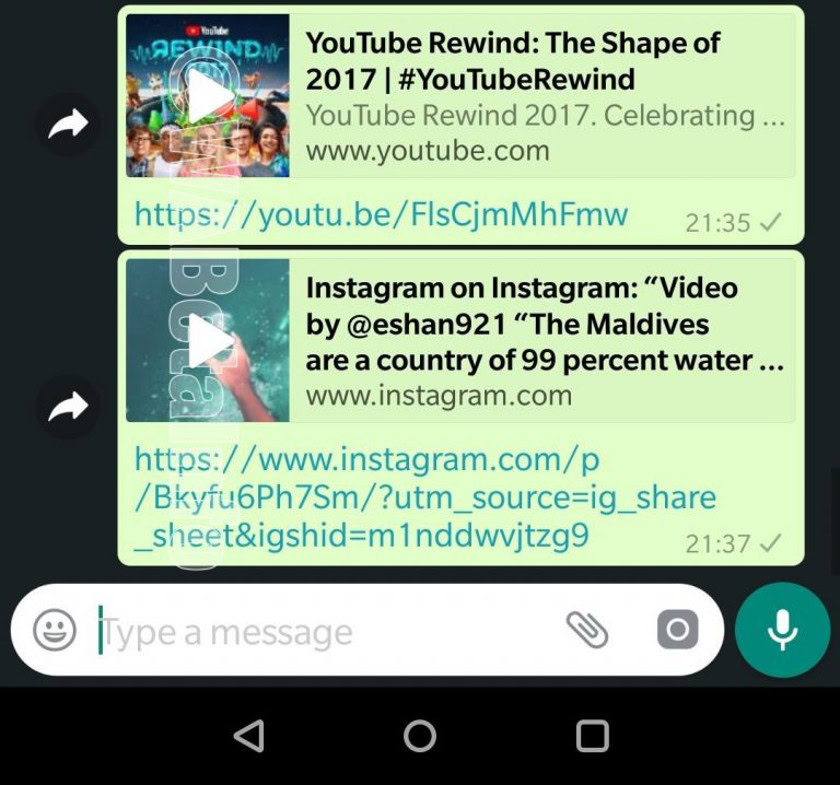The width and height of the screenshot is (840, 785).
Task: Record a voice message with microphone
Action: 782,630
